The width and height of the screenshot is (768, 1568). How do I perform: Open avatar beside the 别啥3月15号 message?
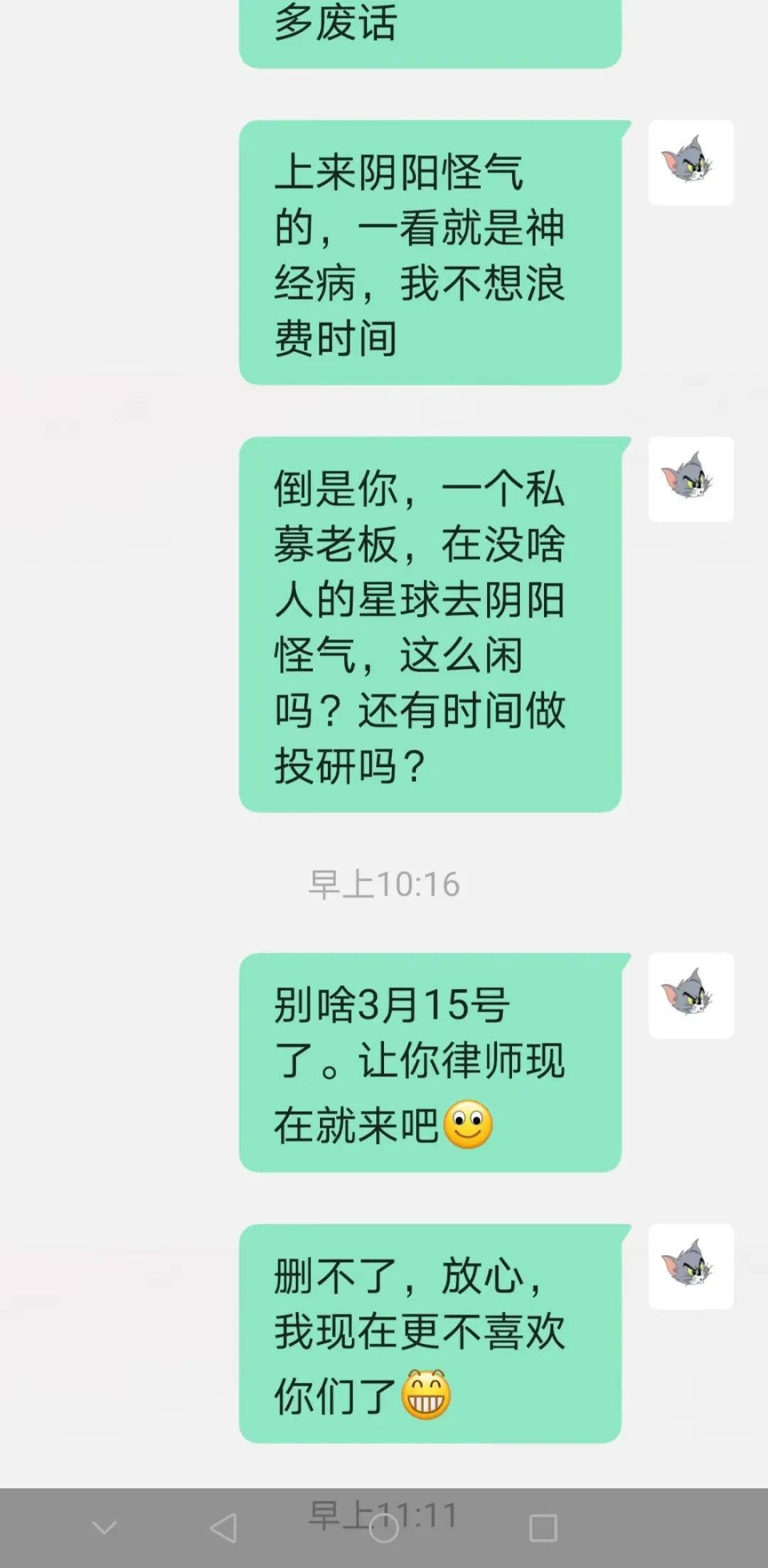(x=690, y=995)
